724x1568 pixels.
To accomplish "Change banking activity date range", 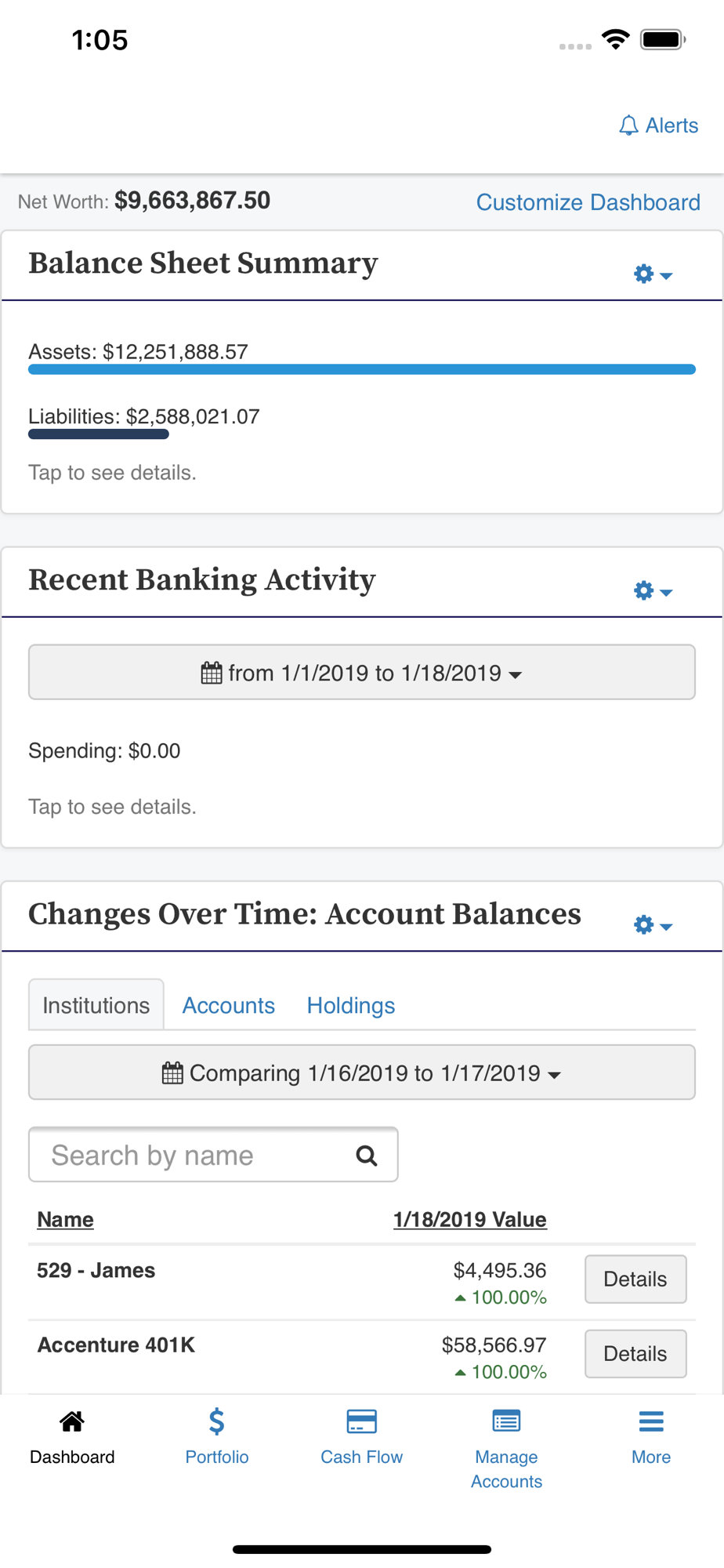I will (362, 672).
